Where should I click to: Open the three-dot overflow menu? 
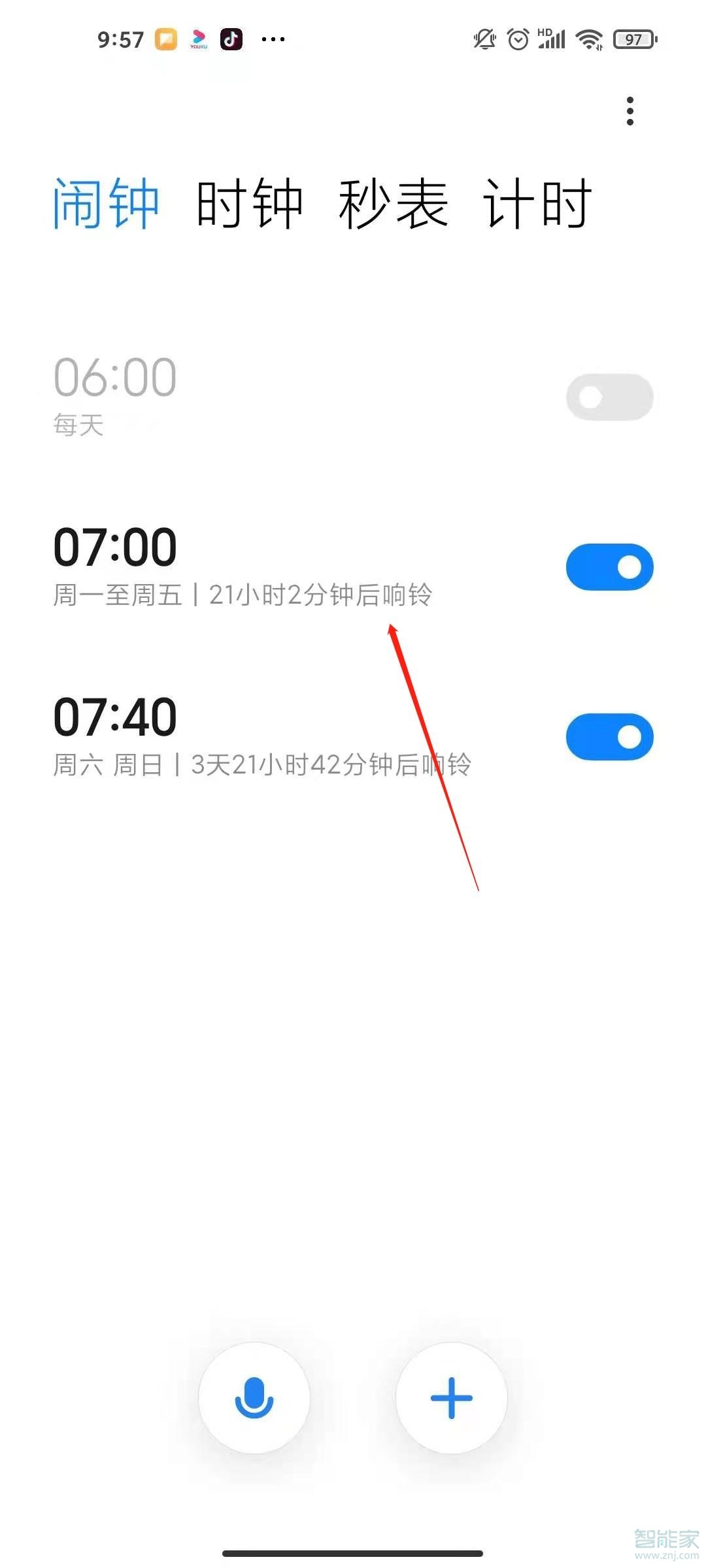pyautogui.click(x=630, y=111)
